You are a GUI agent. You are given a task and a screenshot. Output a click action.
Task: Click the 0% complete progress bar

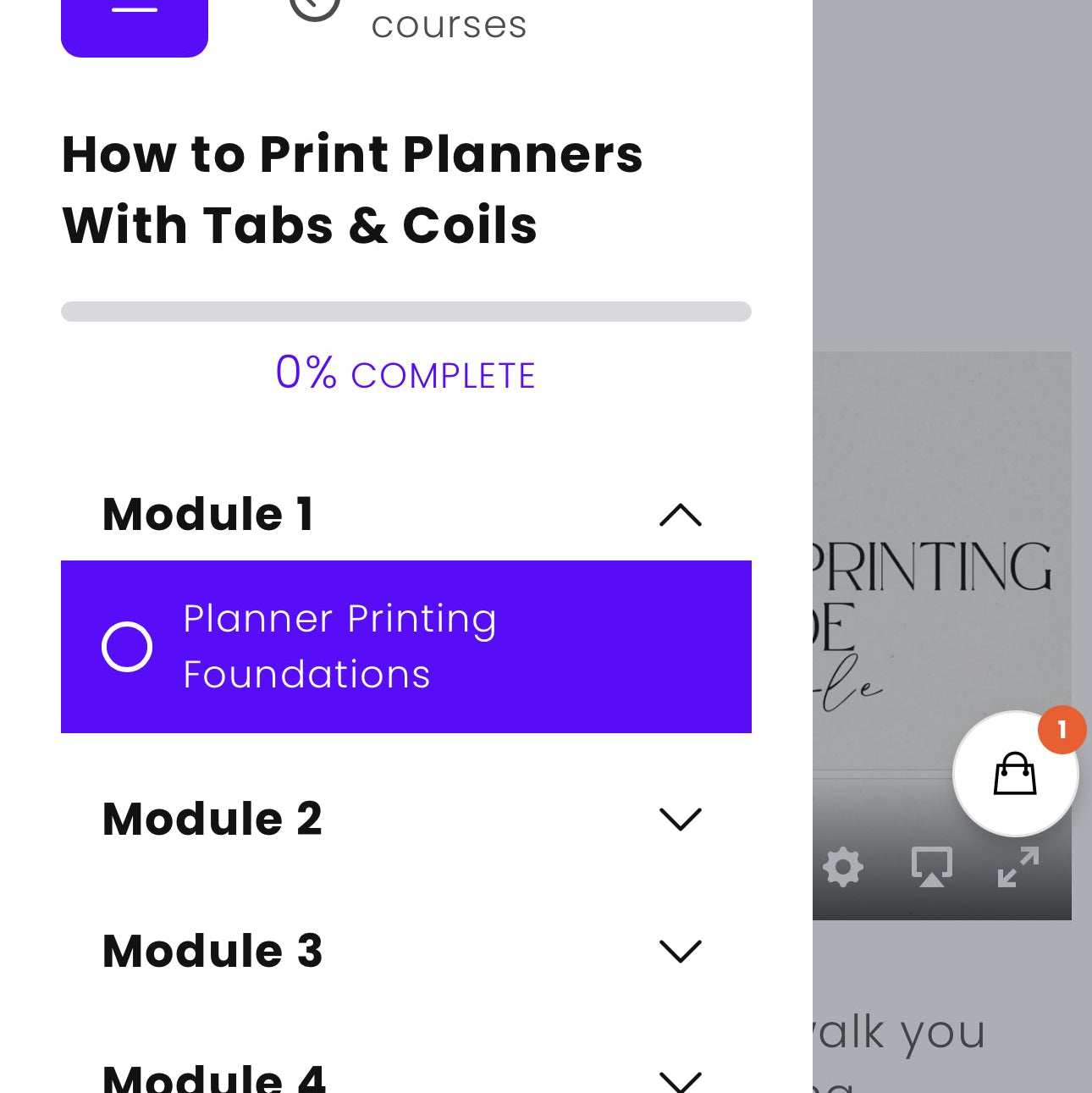[x=405, y=312]
